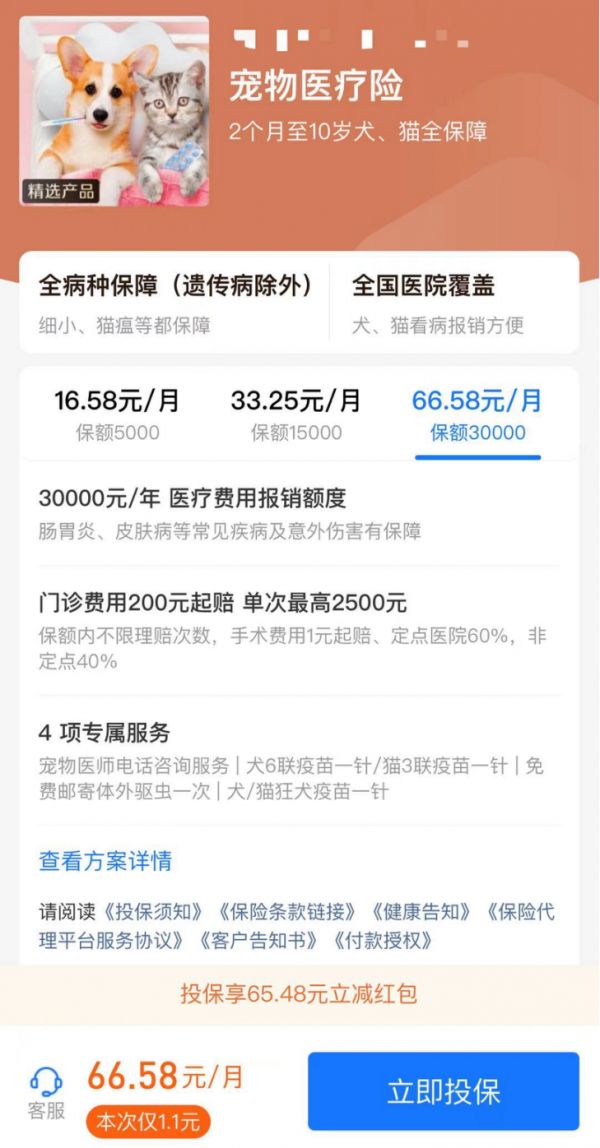Open 查看方案详情 link
Image resolution: width=600 pixels, height=1148 pixels.
[x=106, y=861]
